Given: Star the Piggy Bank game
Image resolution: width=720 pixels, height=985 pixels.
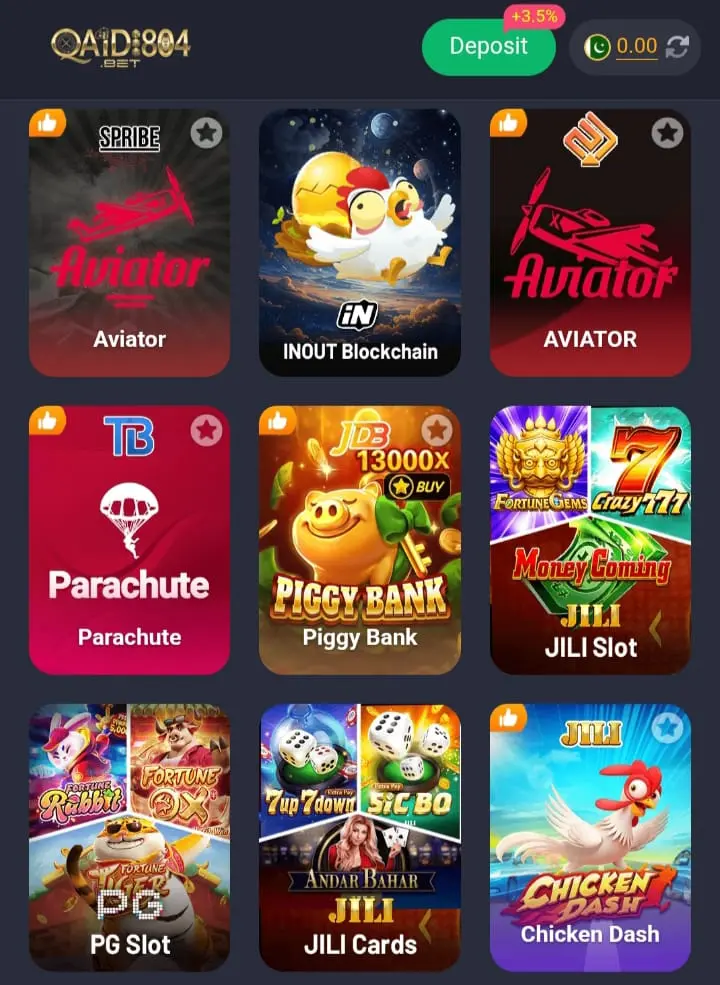Looking at the screenshot, I should coord(437,430).
